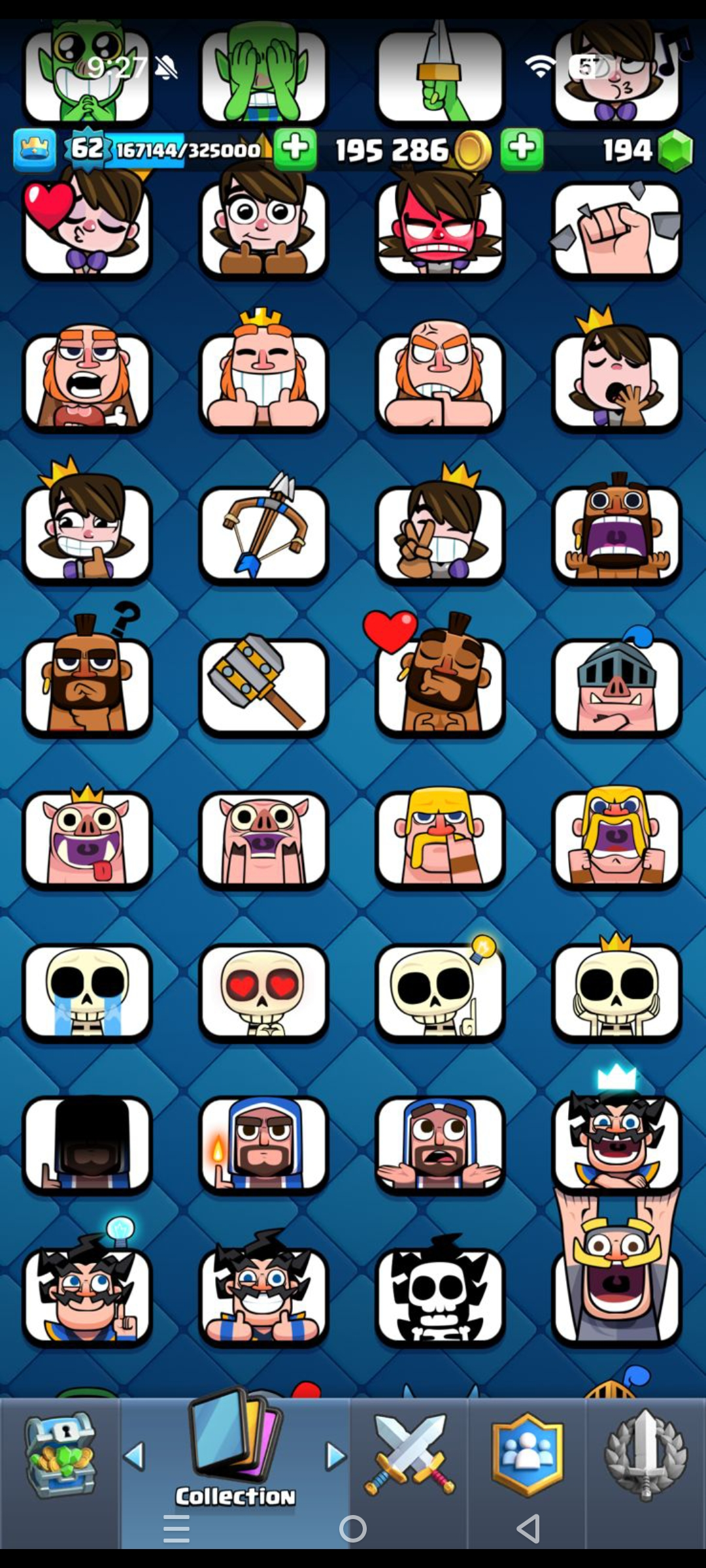Open the Events sword badge tab
The image size is (706, 1568).
tap(645, 1456)
